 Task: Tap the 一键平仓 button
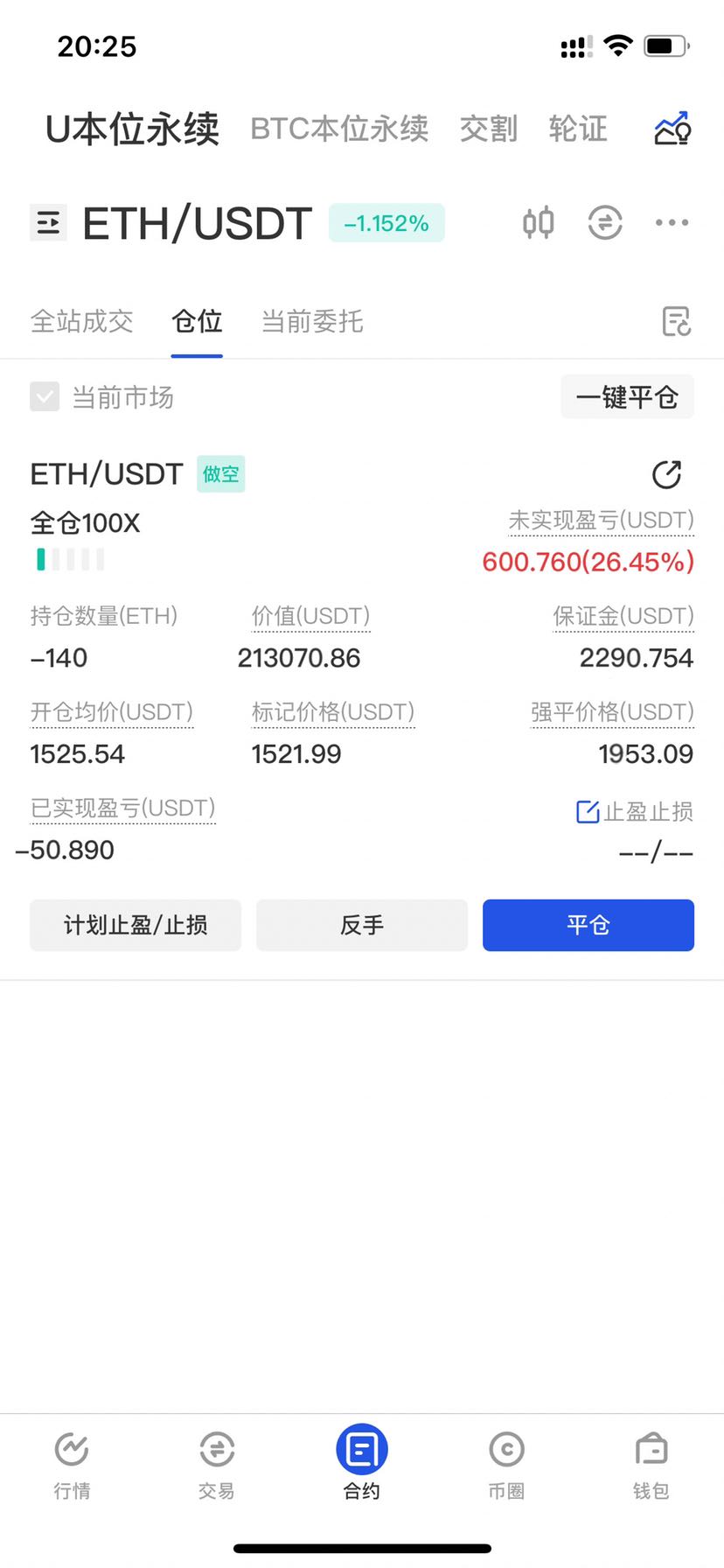click(x=627, y=396)
